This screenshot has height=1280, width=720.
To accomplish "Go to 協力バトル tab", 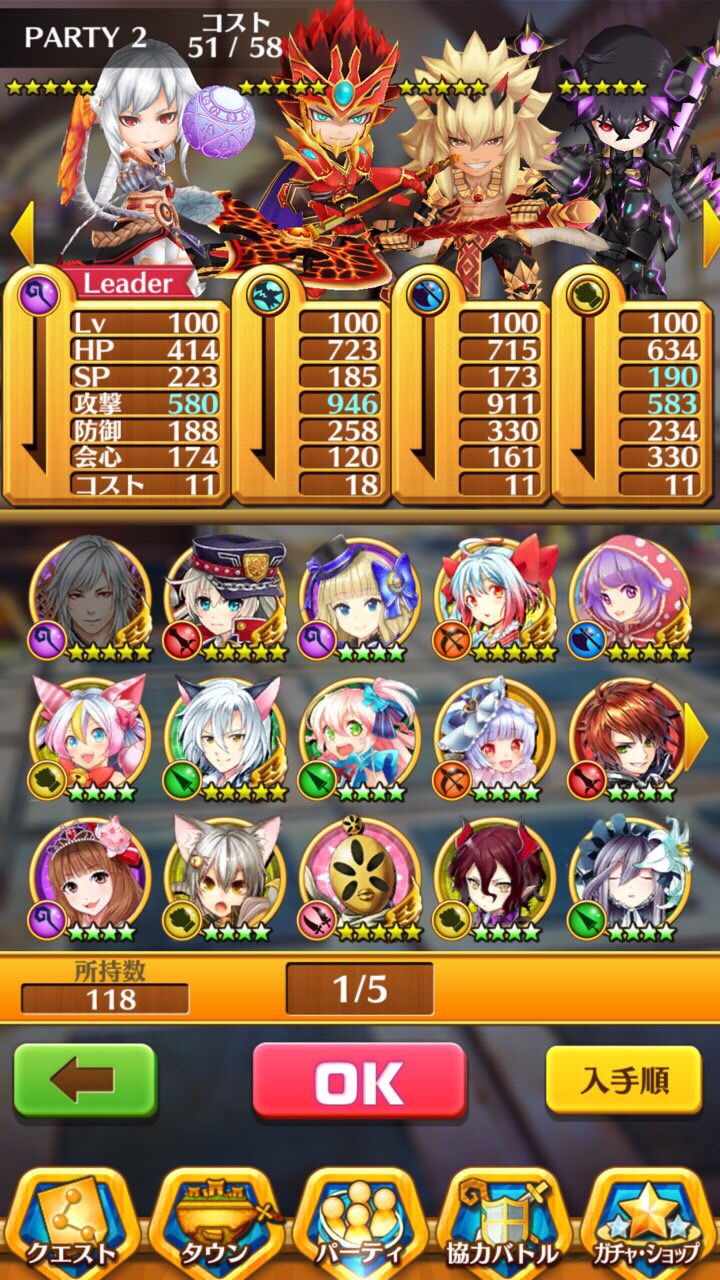I will [503, 1224].
